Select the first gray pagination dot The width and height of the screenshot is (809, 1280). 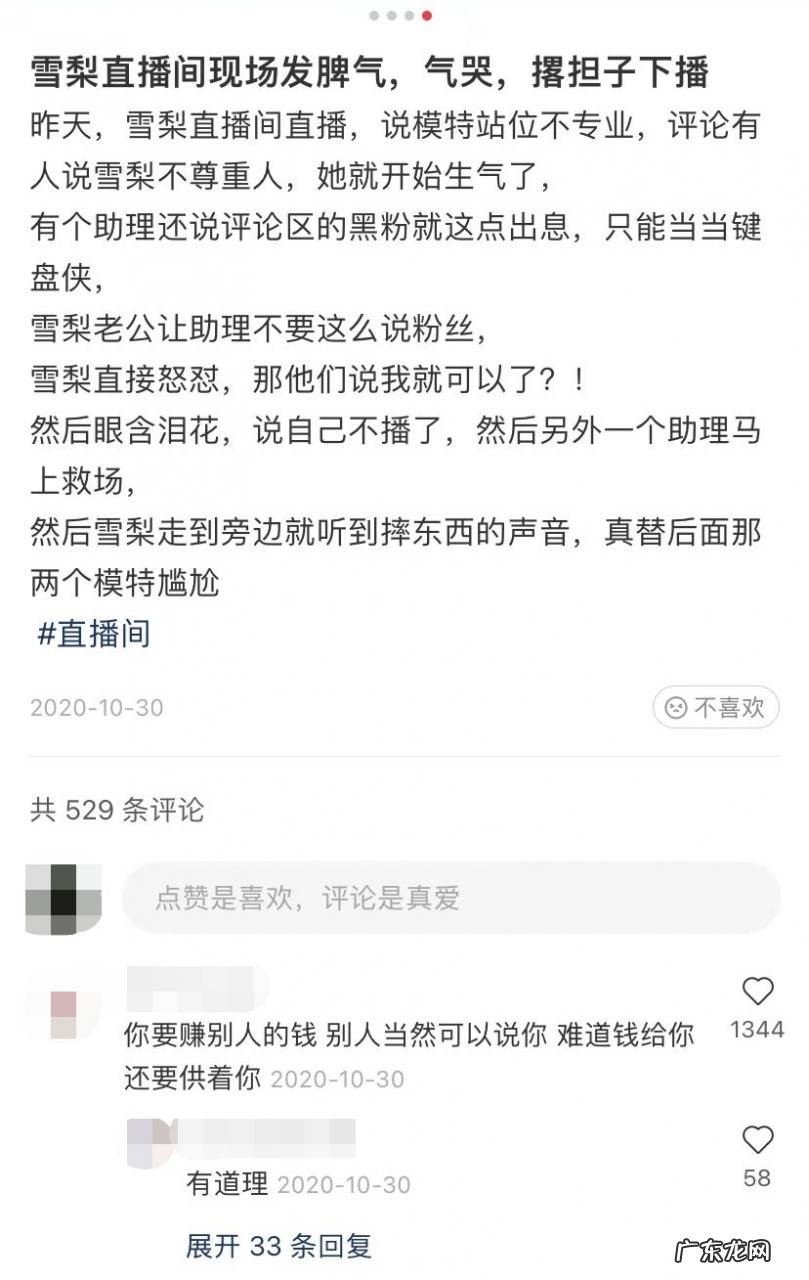tap(376, 16)
